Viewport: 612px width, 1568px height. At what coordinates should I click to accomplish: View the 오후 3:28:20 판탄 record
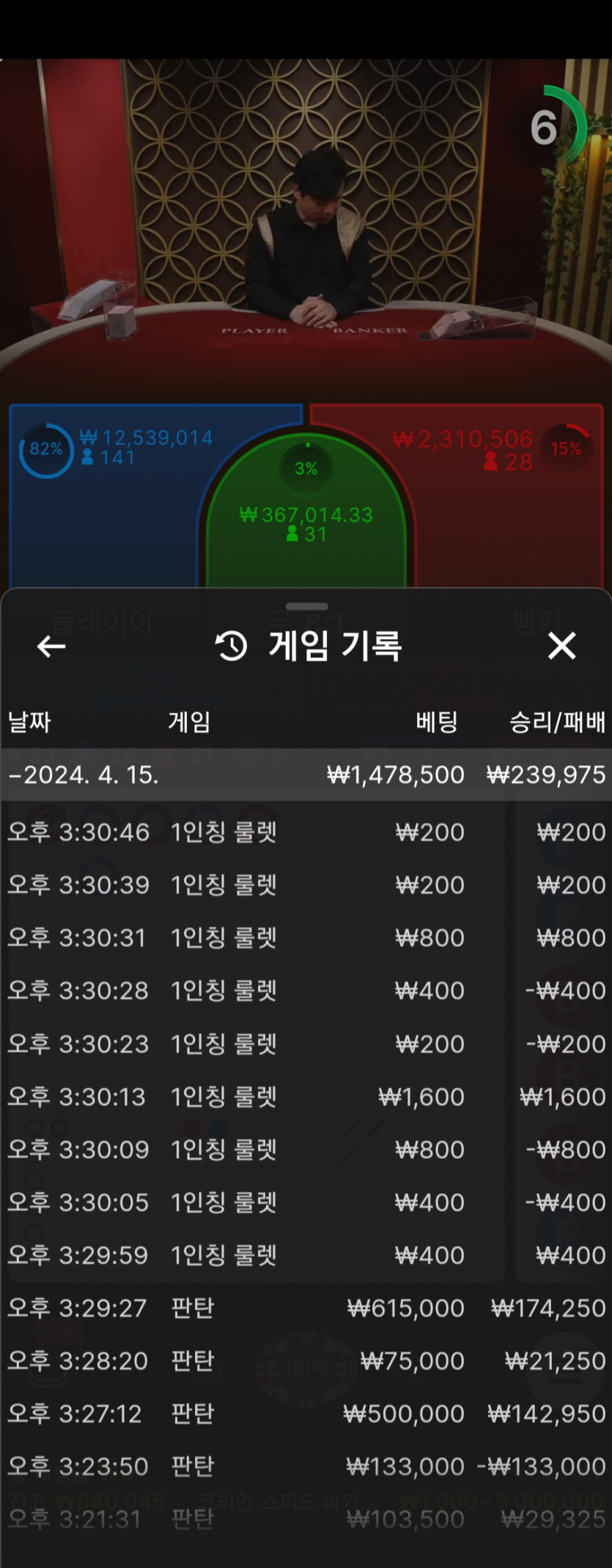306,1361
